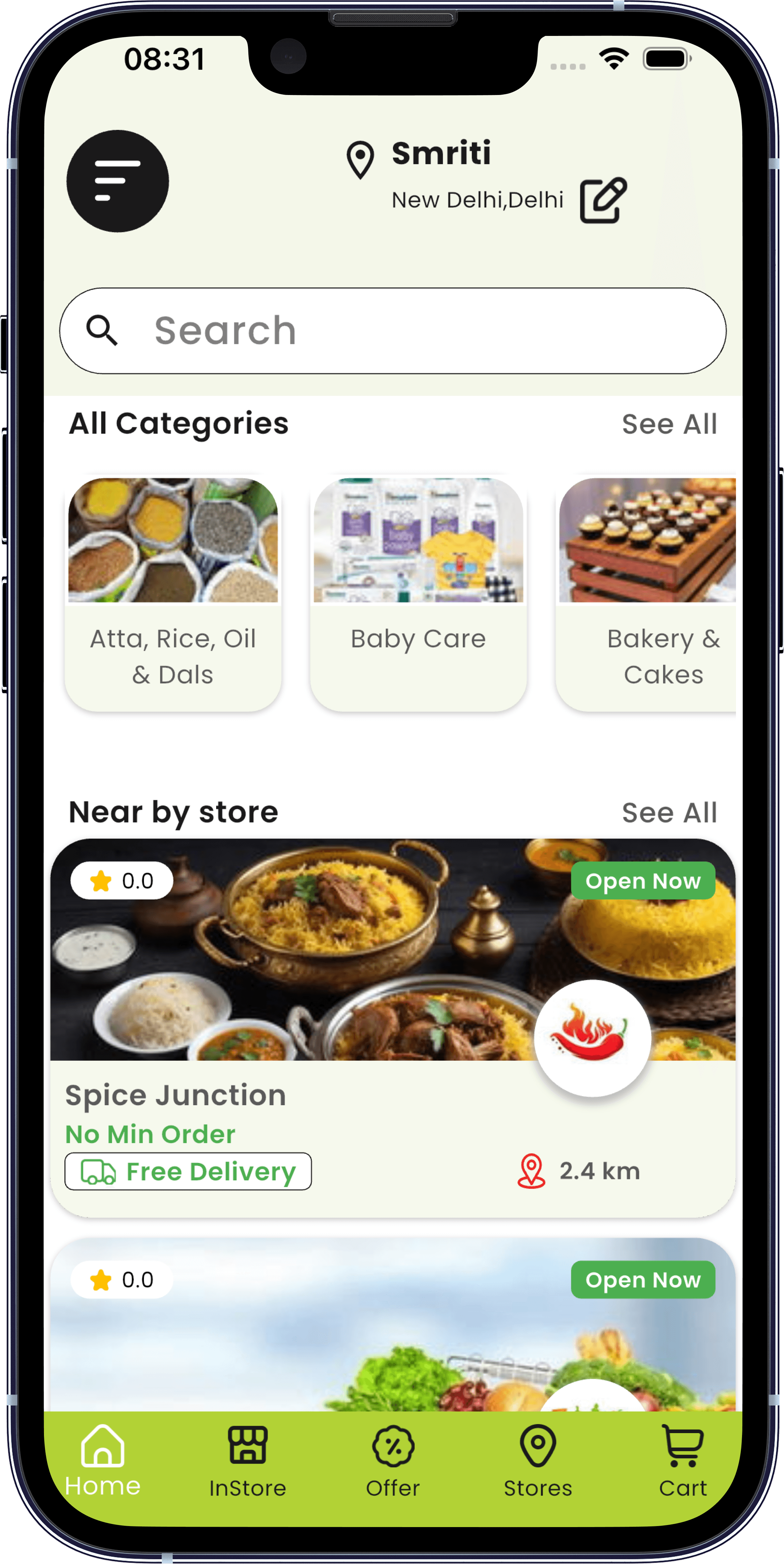Click the No Min Order label
This screenshot has height=1564, width=784.
click(x=149, y=1133)
